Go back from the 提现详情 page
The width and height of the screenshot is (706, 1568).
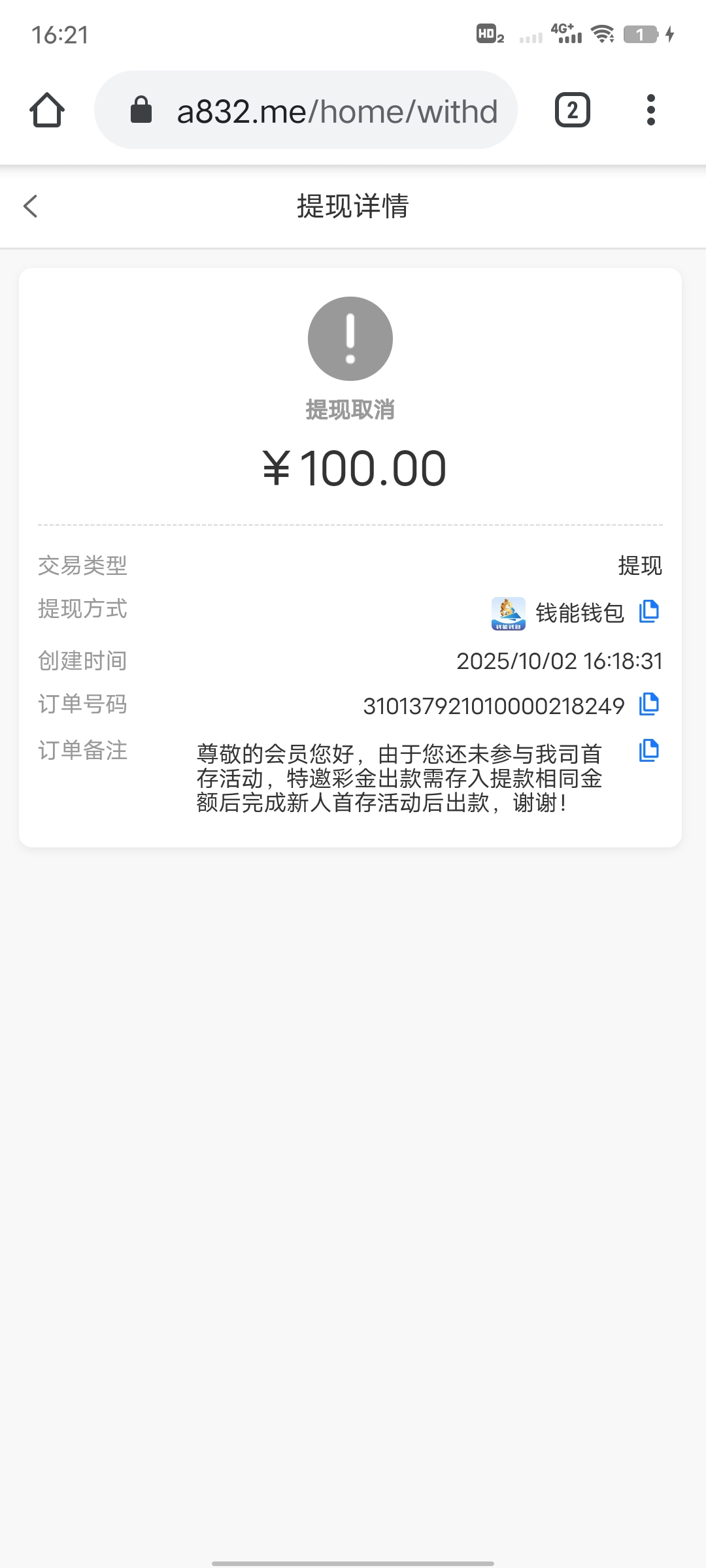click(x=31, y=206)
